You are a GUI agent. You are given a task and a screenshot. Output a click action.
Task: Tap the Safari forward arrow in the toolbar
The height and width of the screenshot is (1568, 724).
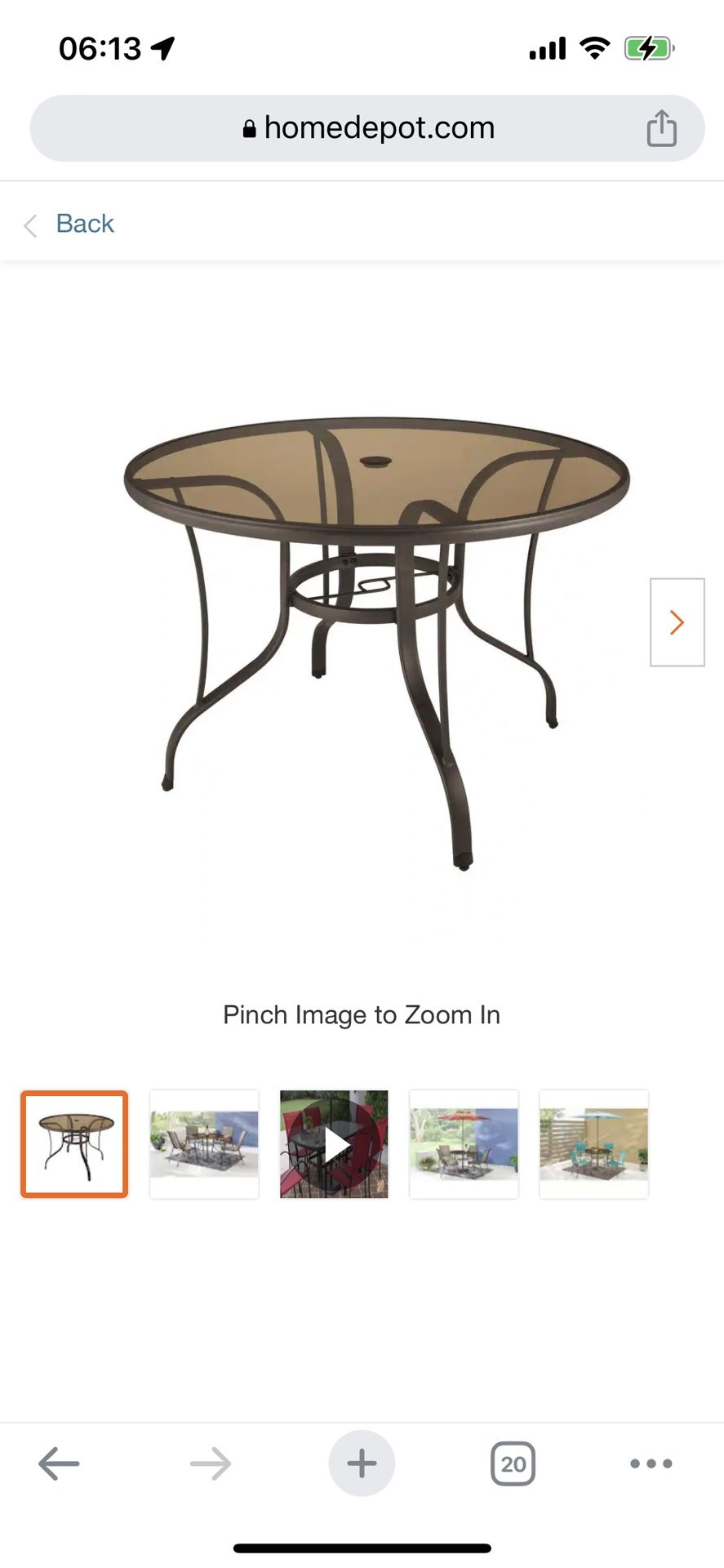pyautogui.click(x=211, y=1463)
